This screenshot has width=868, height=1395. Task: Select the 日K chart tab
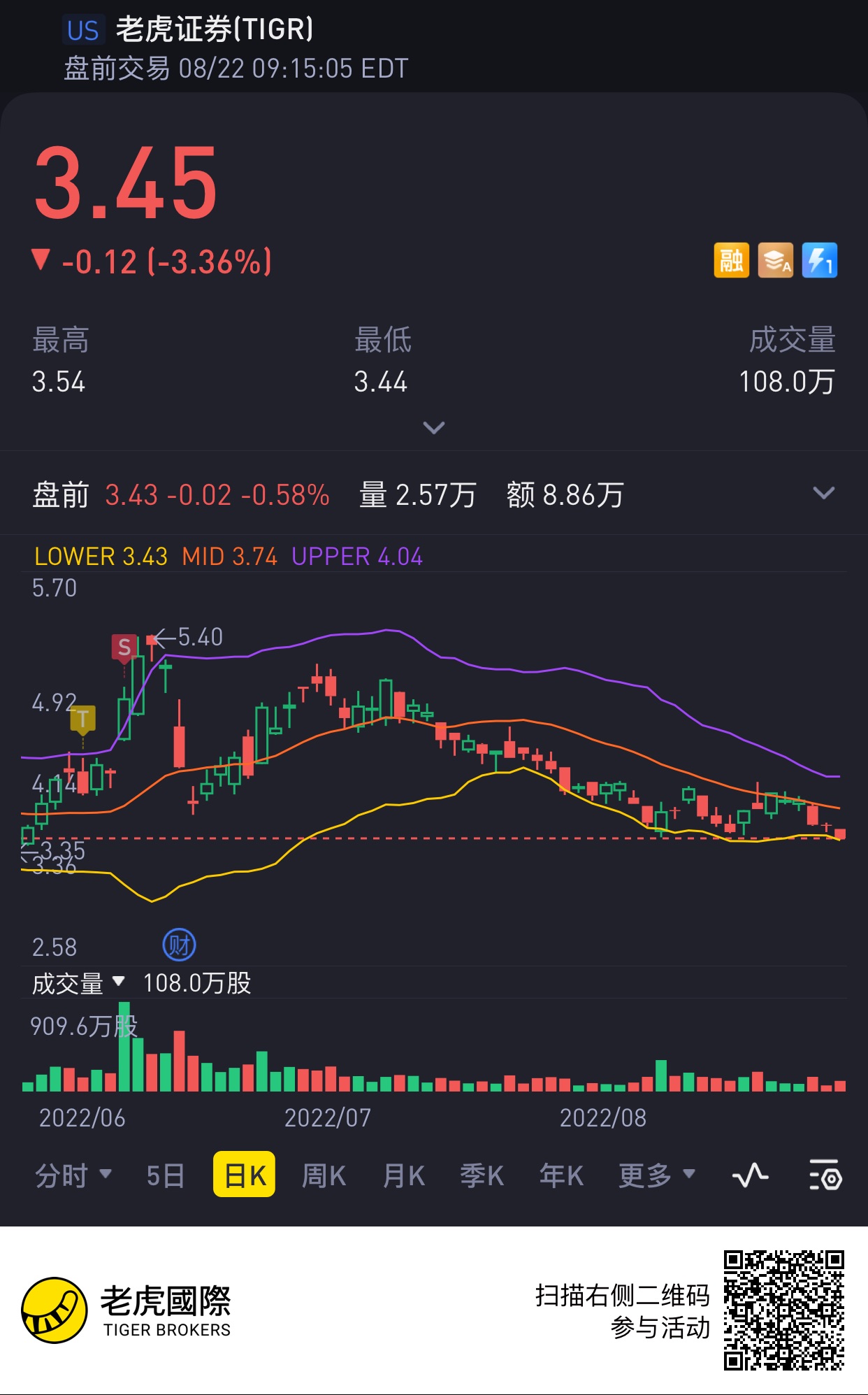coord(244,1175)
